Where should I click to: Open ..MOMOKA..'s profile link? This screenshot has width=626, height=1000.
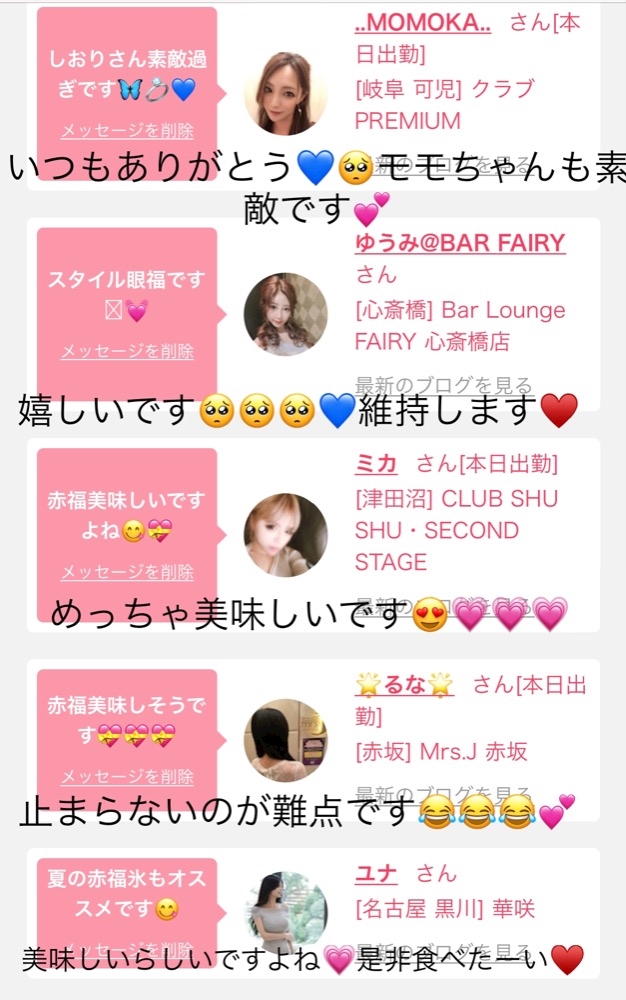[422, 23]
